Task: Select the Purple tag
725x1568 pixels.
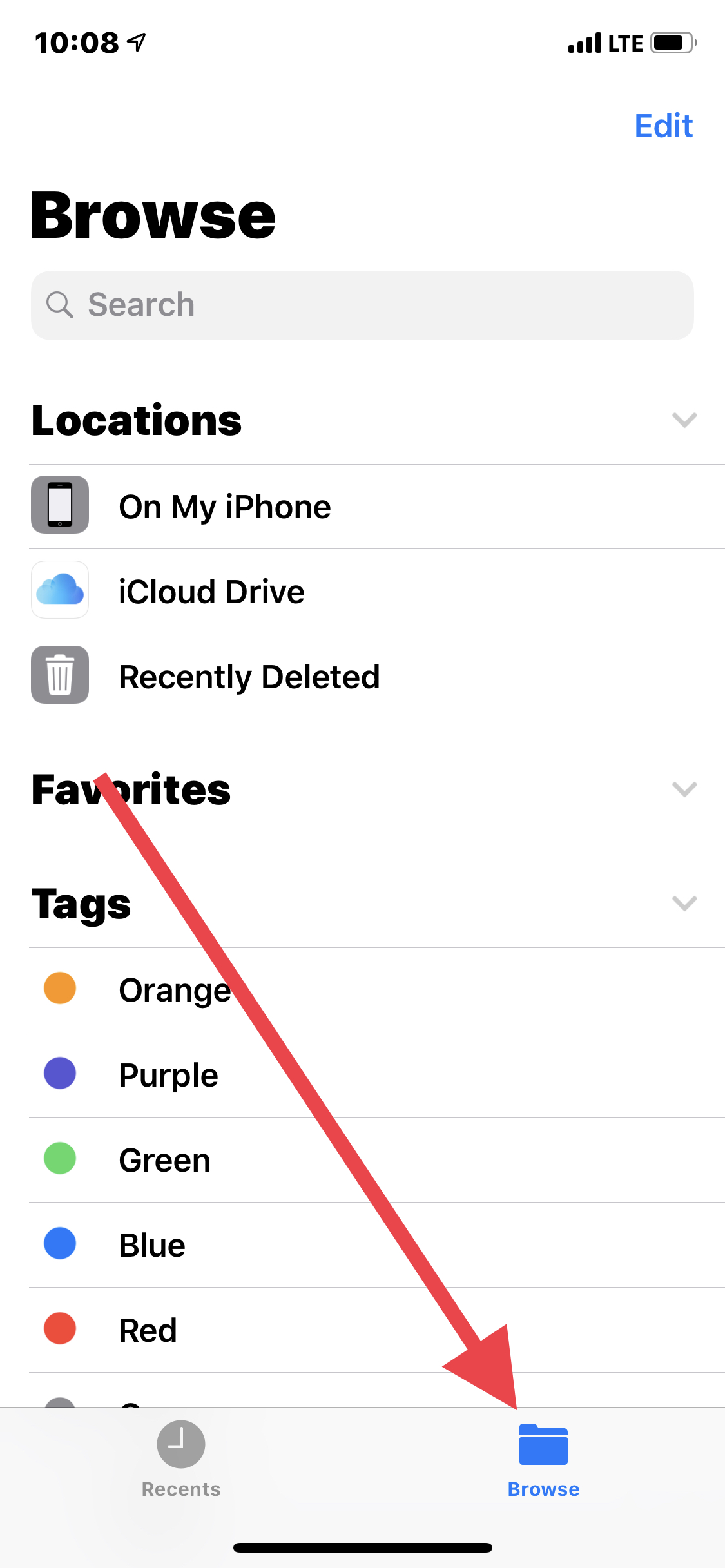Action: pyautogui.click(x=169, y=1075)
